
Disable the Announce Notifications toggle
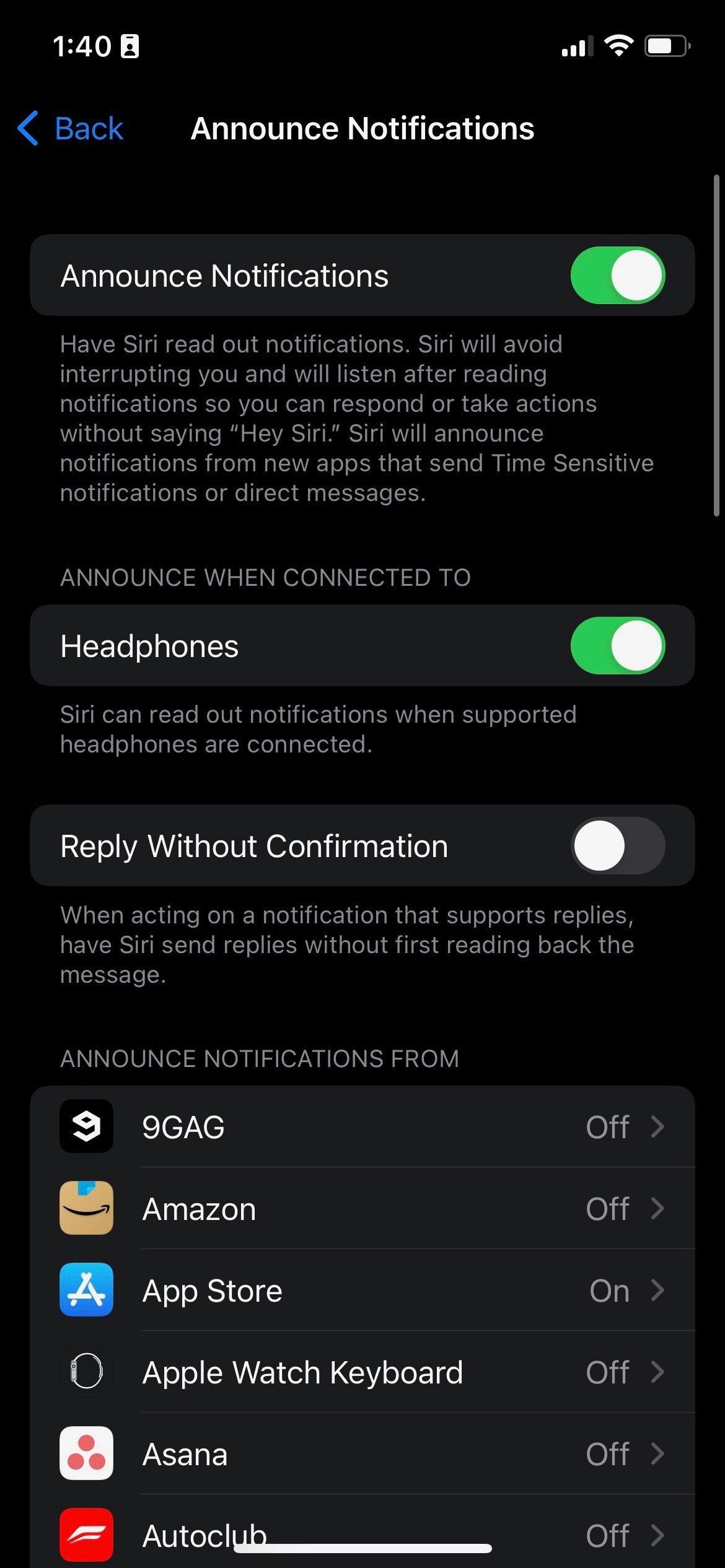click(620, 275)
